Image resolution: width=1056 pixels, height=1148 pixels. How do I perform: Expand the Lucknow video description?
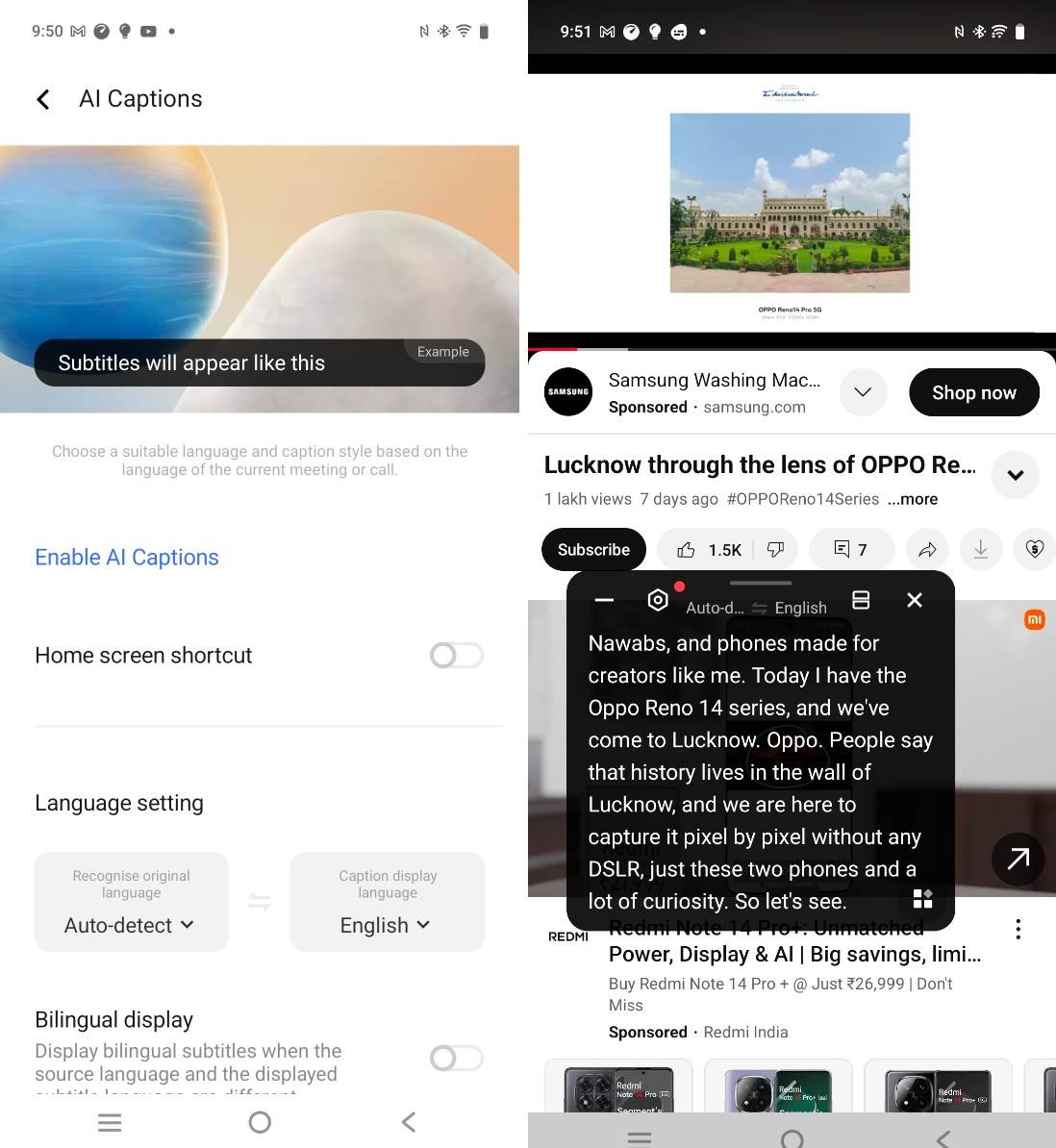pyautogui.click(x=1015, y=475)
